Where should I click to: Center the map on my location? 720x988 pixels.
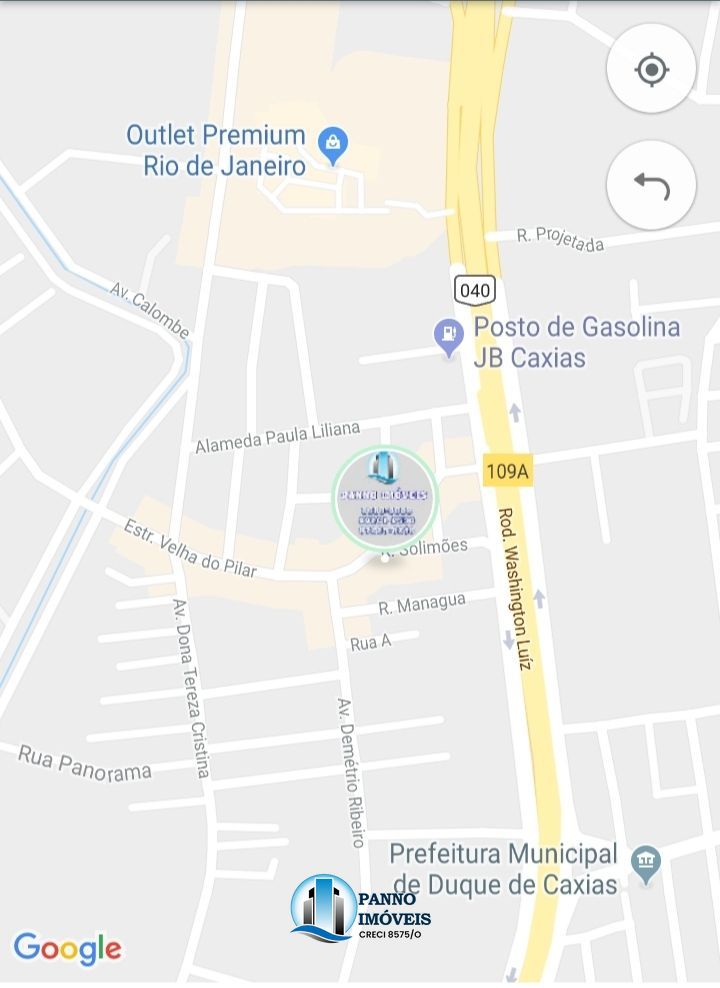pyautogui.click(x=651, y=70)
